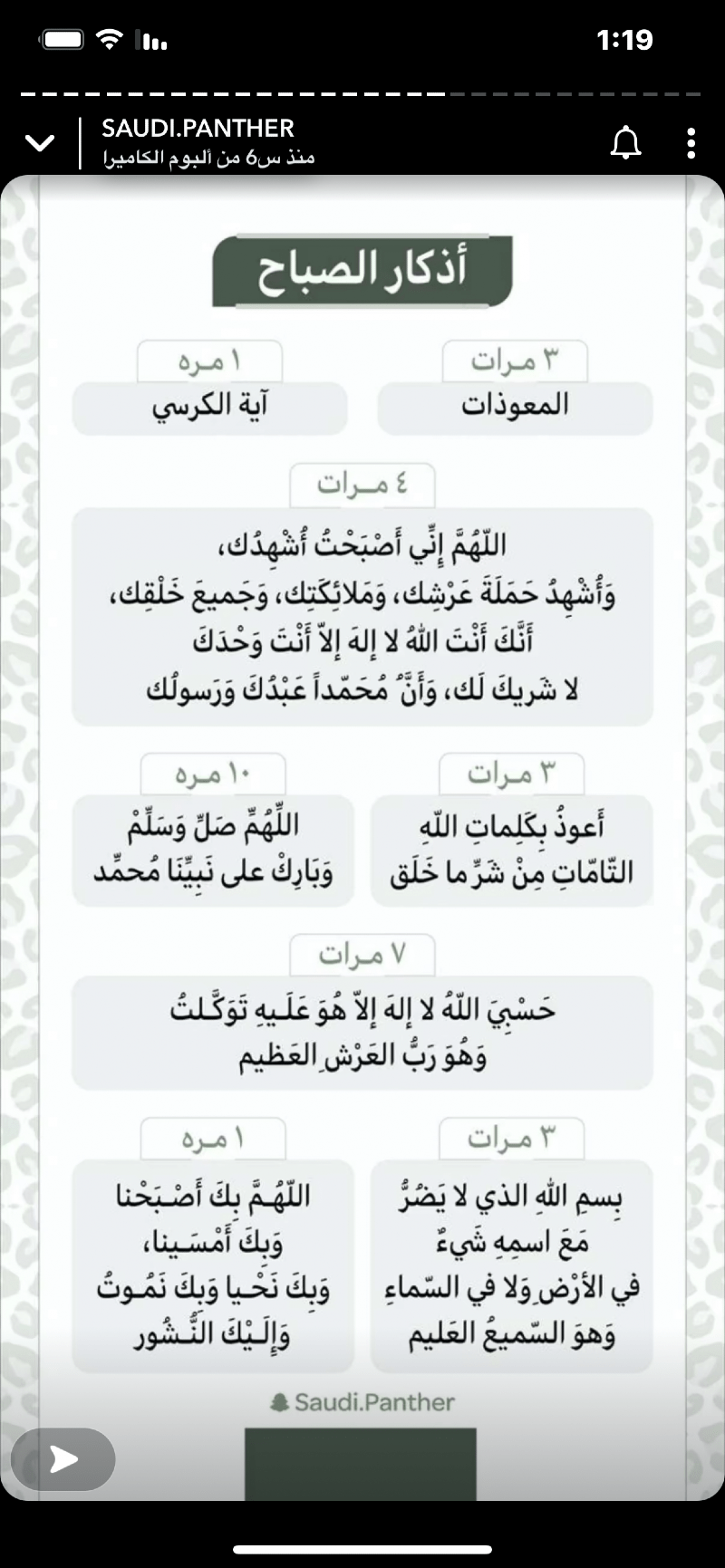
Task: Tap the bell to subscribe to story alerts
Action: (625, 143)
